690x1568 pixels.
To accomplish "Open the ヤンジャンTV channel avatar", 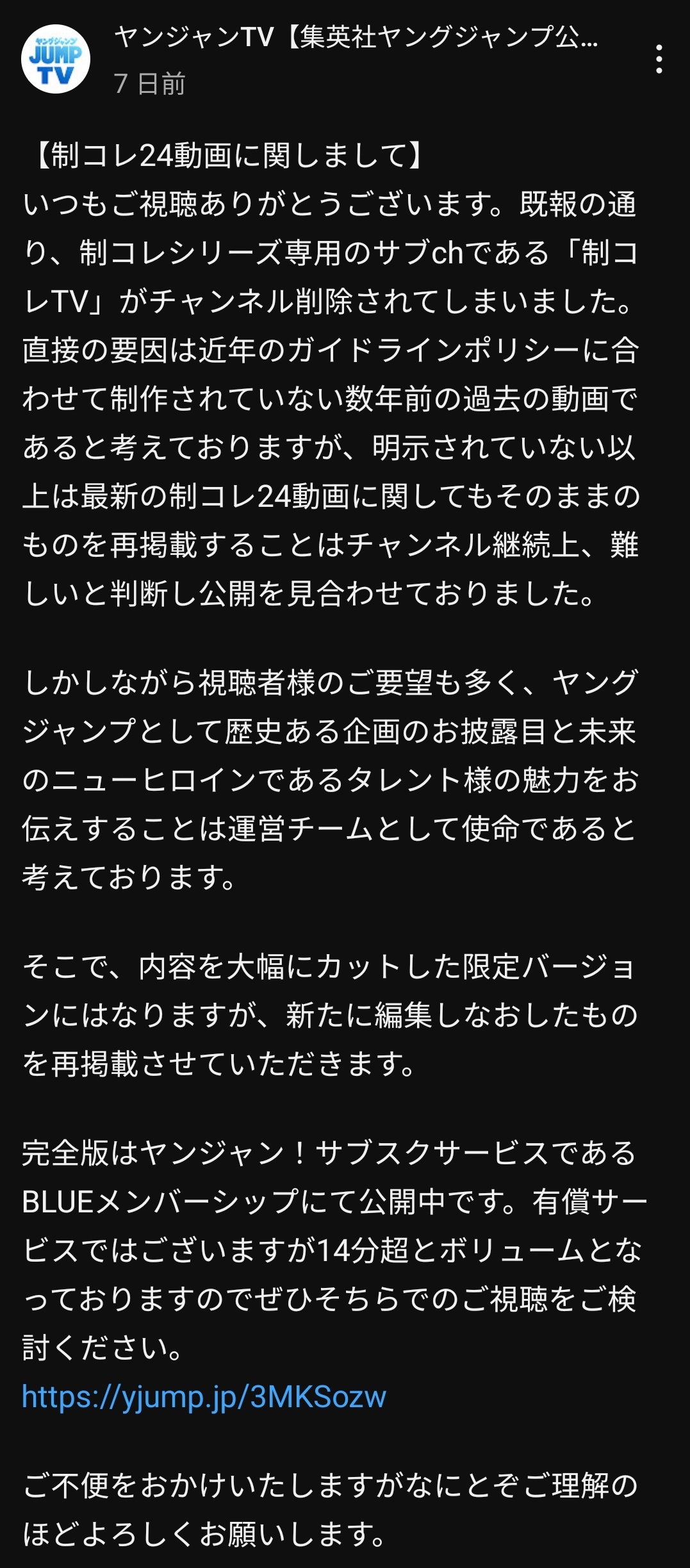I will 56,59.
